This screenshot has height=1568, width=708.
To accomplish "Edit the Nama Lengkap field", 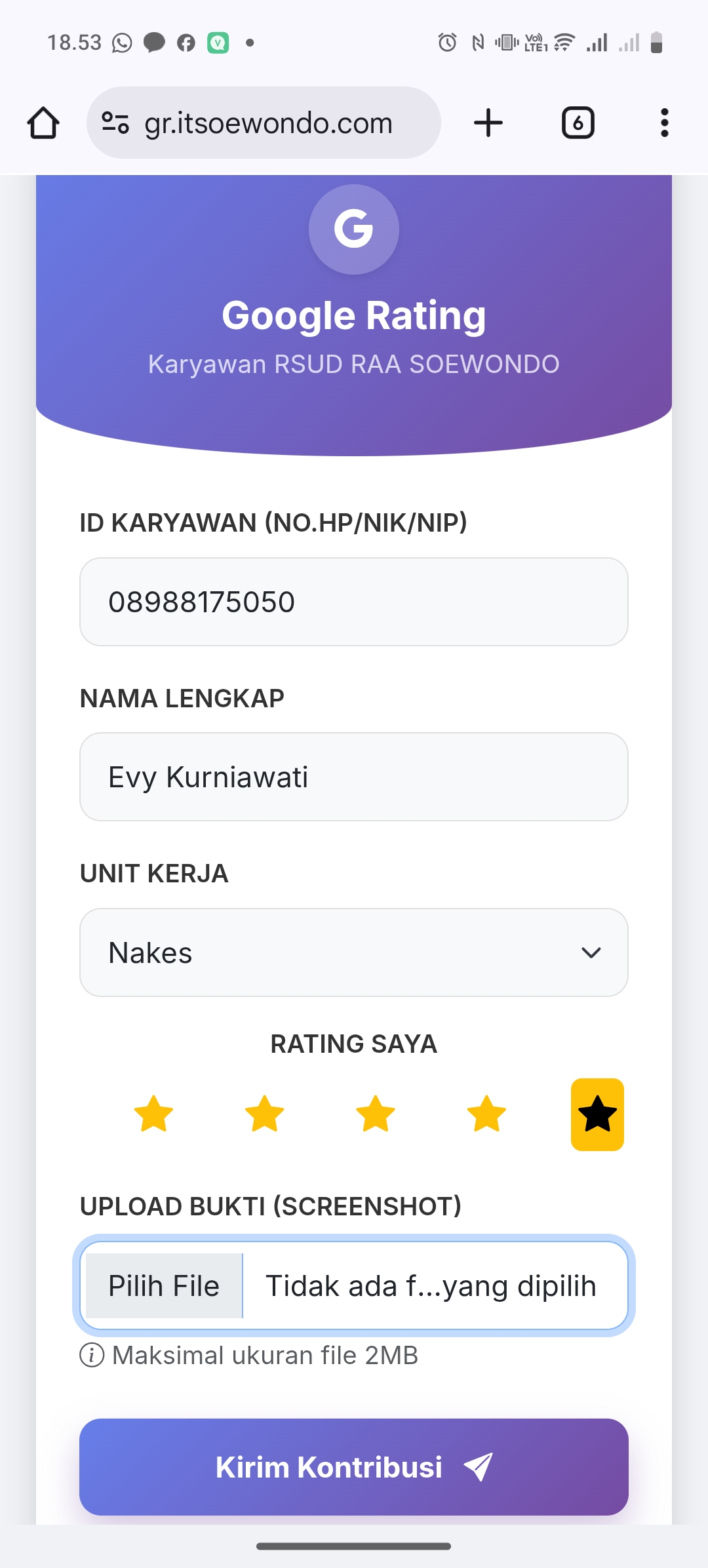I will (354, 777).
